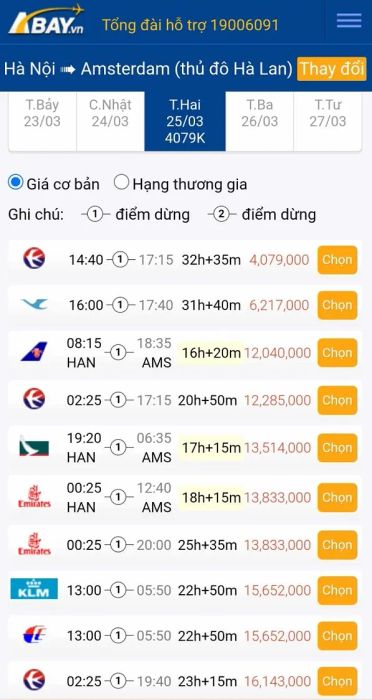Choose the 13,514,000 flight at 19:20
The width and height of the screenshot is (372, 700).
coord(337,447)
